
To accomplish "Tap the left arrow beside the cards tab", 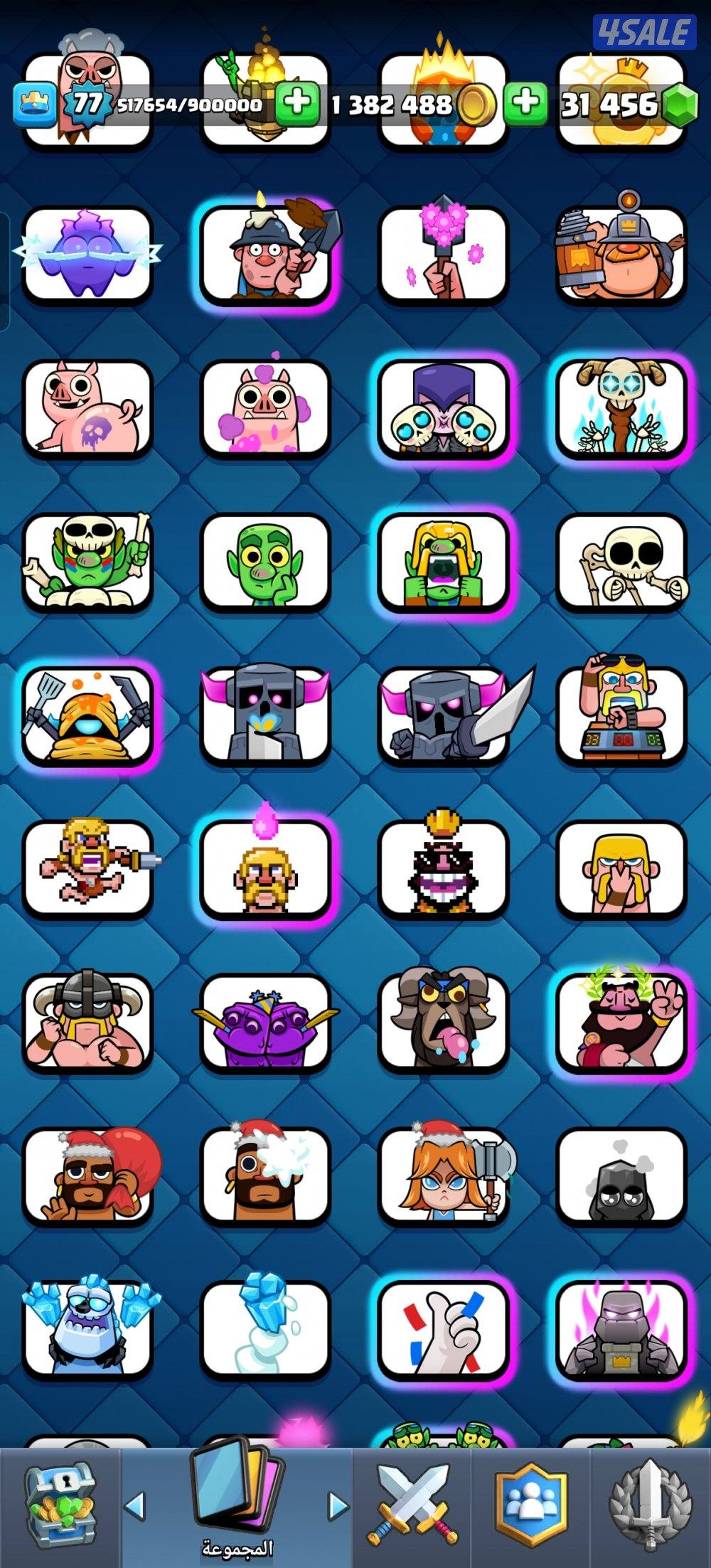I will click(134, 1505).
